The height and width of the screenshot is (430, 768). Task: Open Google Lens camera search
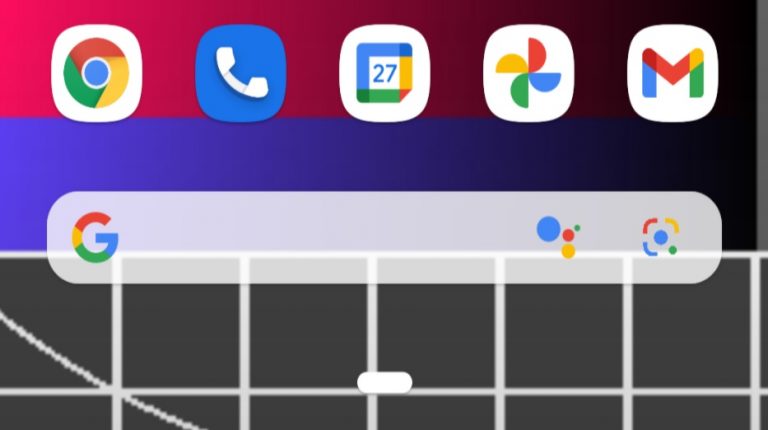pos(660,236)
